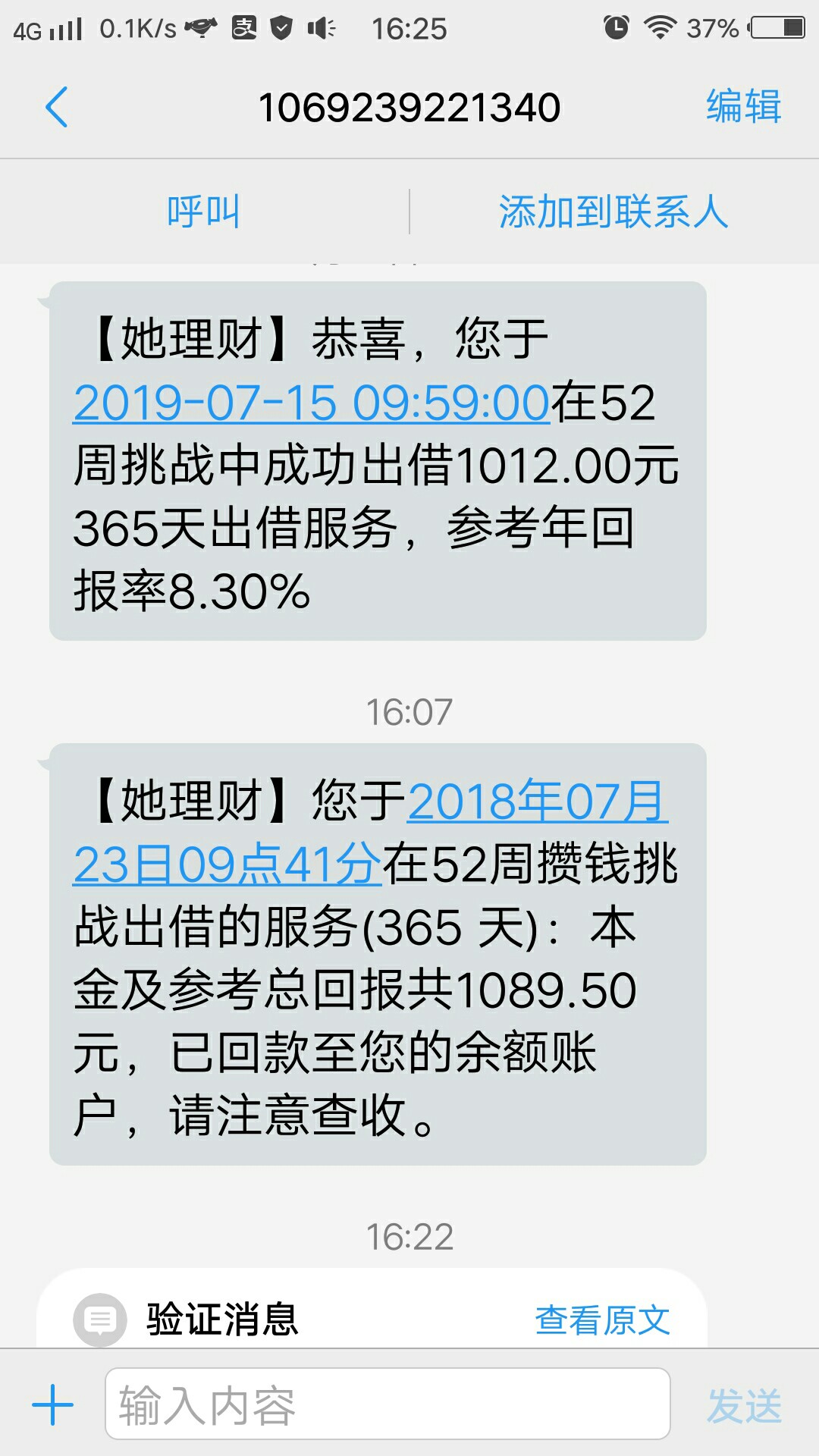
Task: Tap 编辑 to edit the conversation
Action: pos(743,106)
